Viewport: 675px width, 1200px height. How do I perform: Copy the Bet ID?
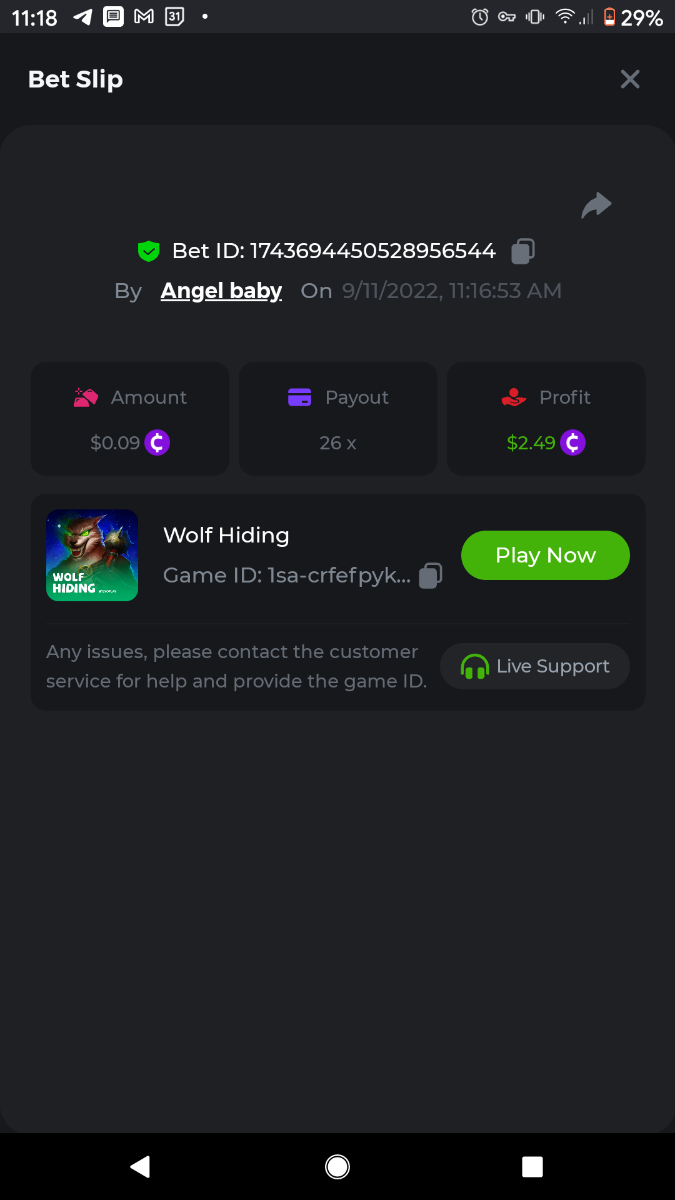(522, 251)
